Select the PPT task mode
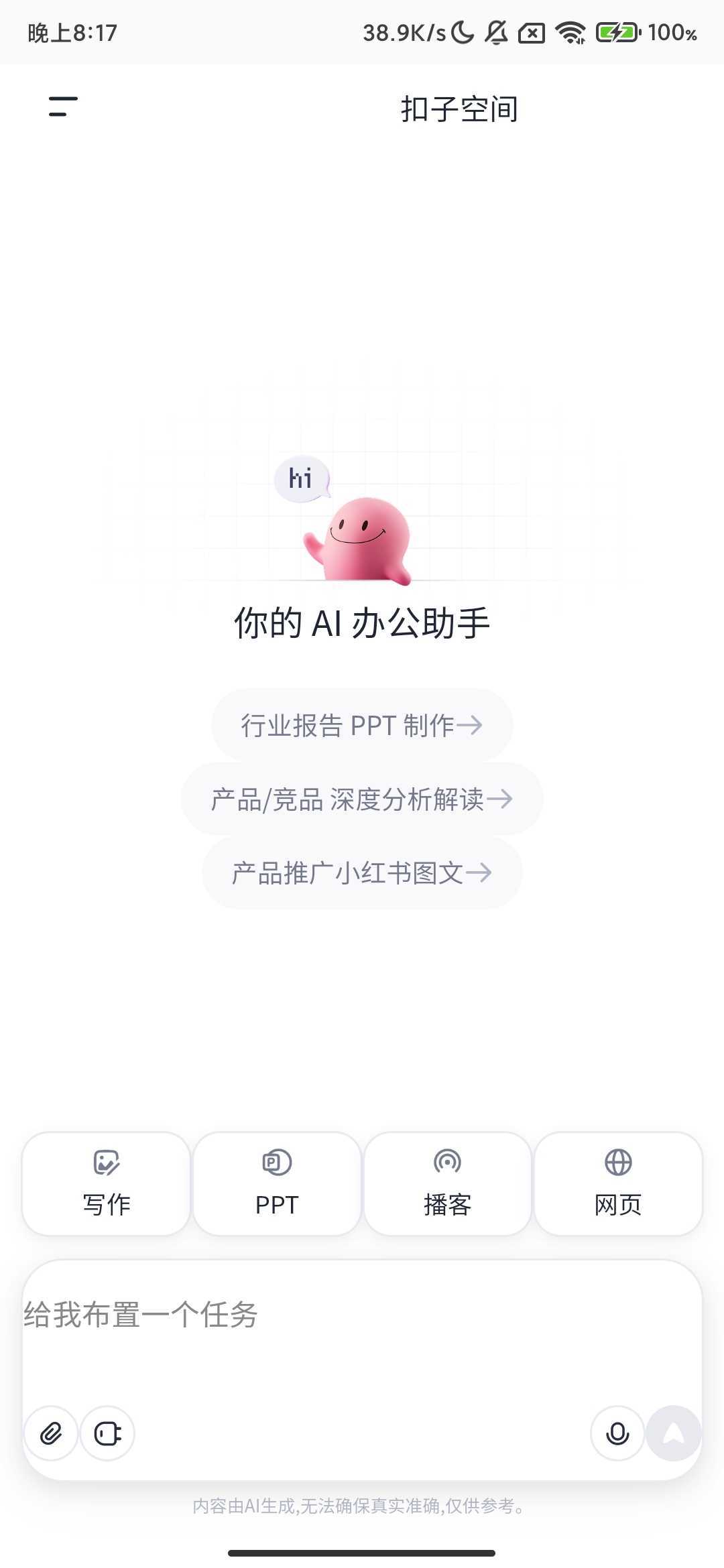 pos(277,1183)
